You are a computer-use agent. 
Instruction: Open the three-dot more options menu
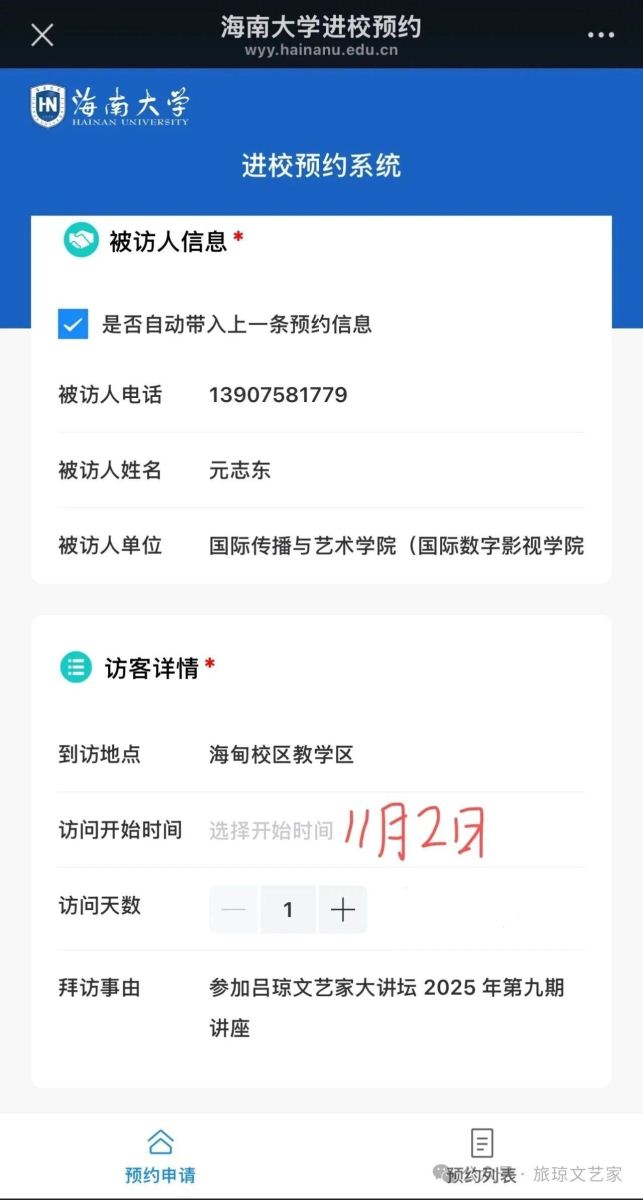(x=601, y=35)
